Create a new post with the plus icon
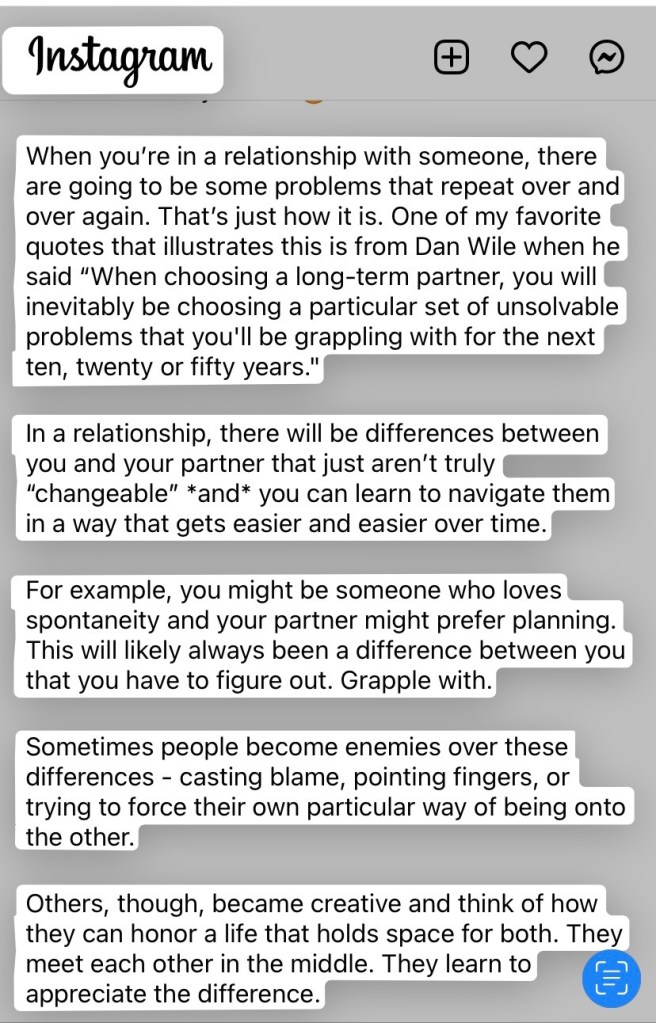 tap(451, 59)
